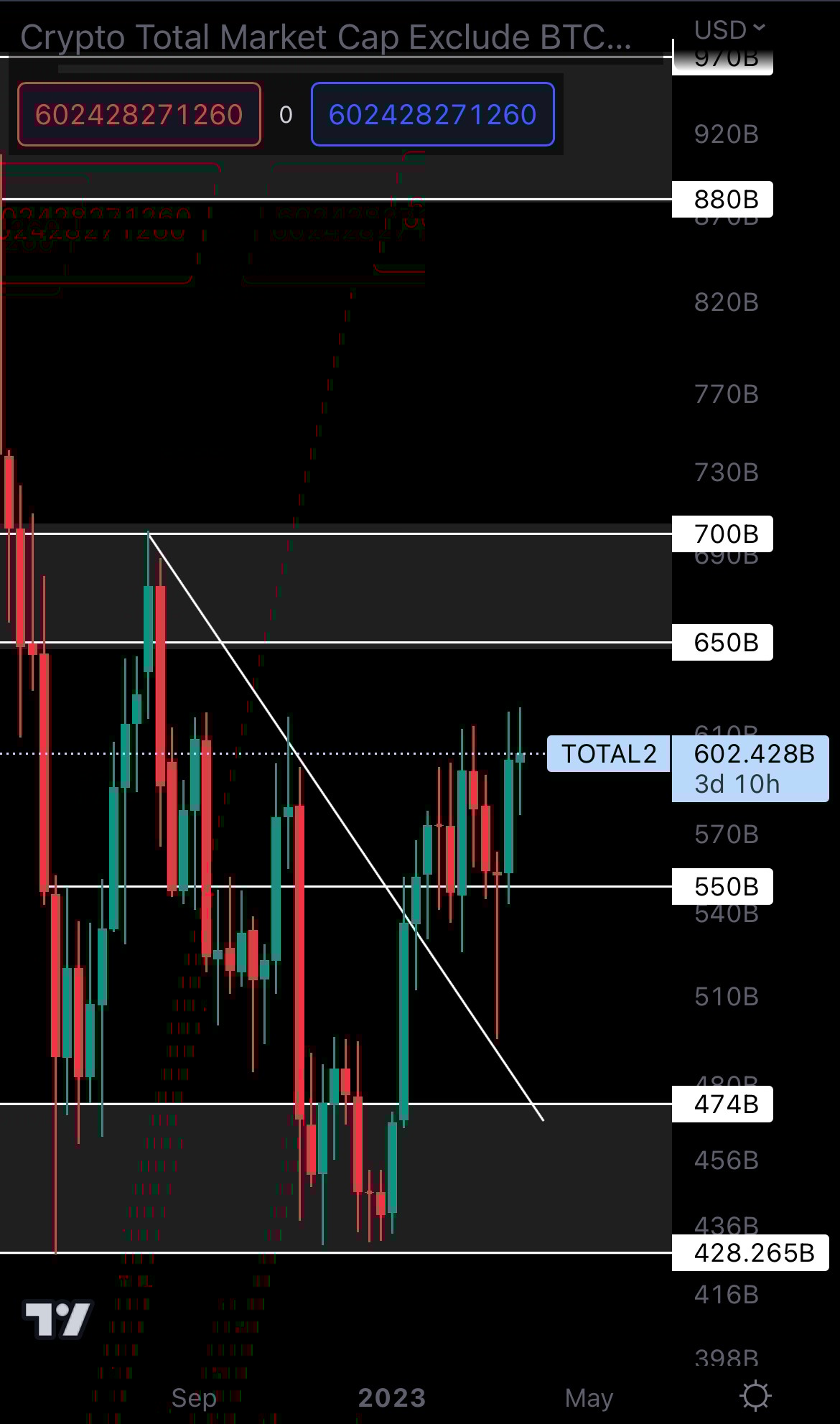
Task: Tap the blue buy price button
Action: coord(432,115)
